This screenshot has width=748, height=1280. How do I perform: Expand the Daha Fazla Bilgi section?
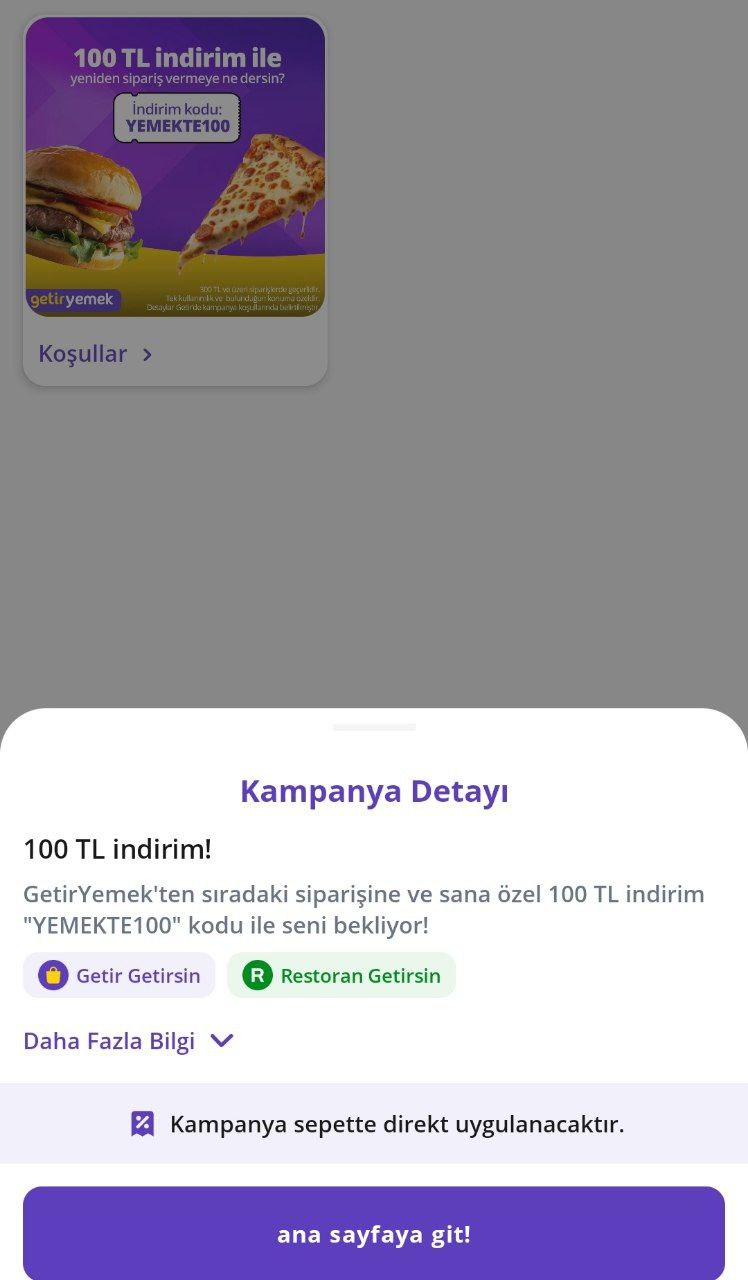(128, 1041)
